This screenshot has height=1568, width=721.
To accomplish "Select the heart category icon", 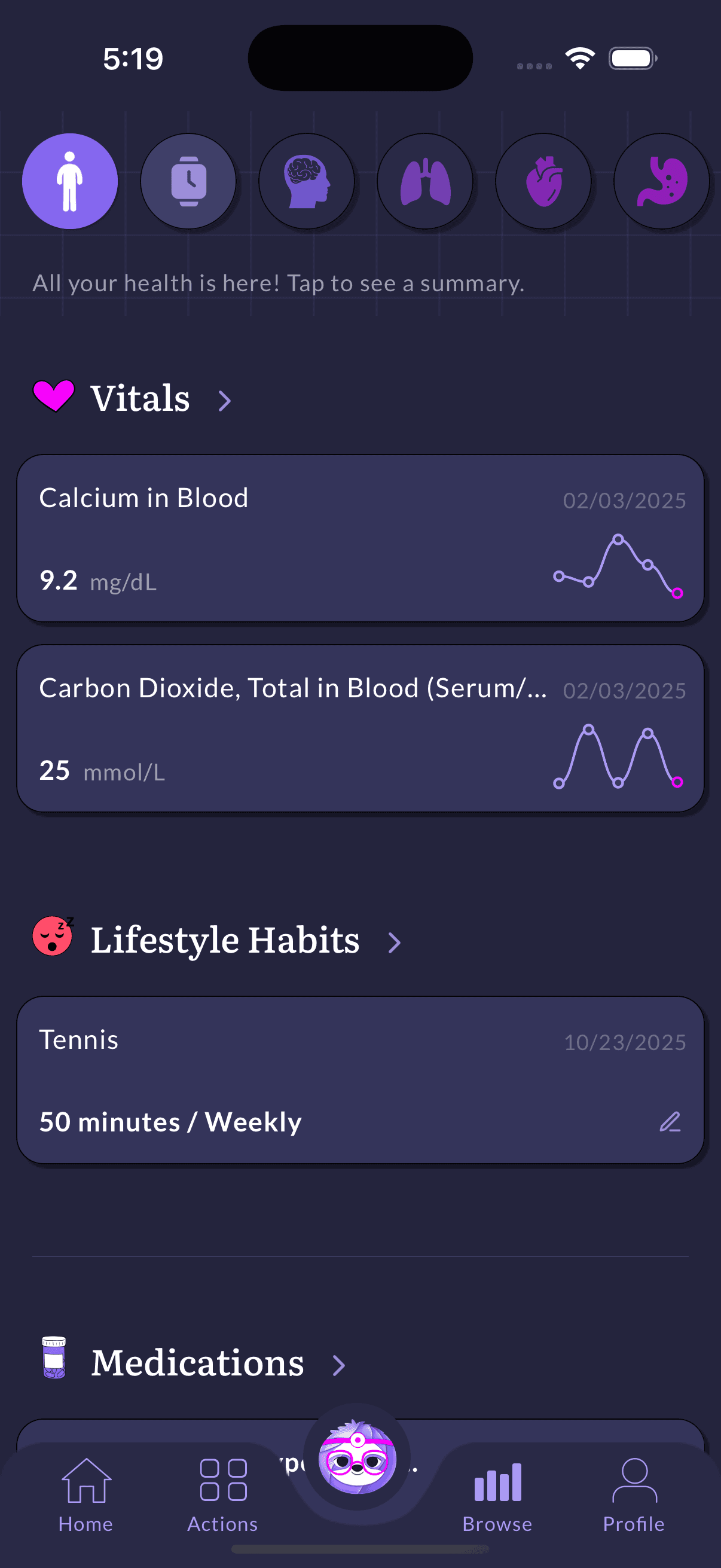I will point(544,181).
